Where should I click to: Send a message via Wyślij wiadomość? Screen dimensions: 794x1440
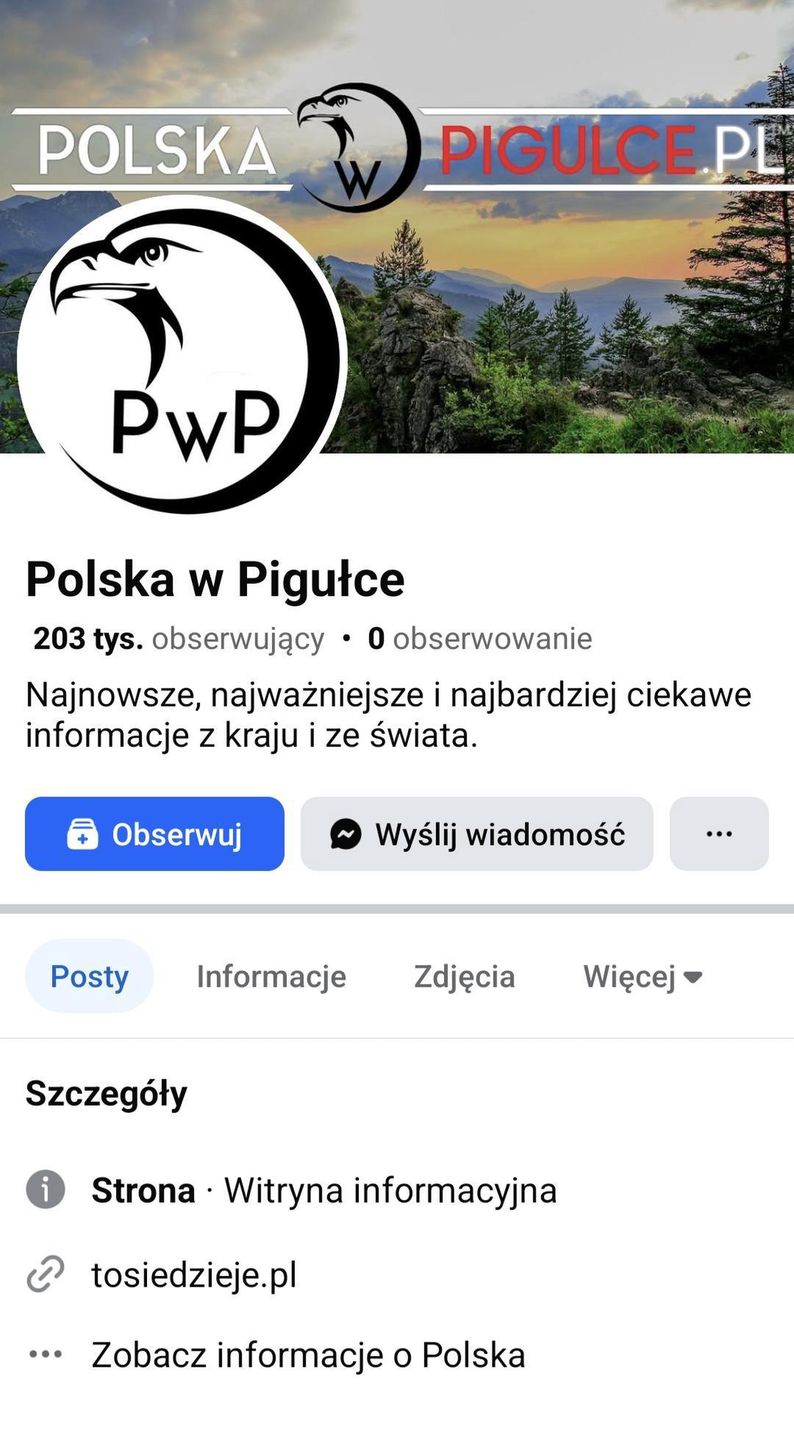point(476,834)
